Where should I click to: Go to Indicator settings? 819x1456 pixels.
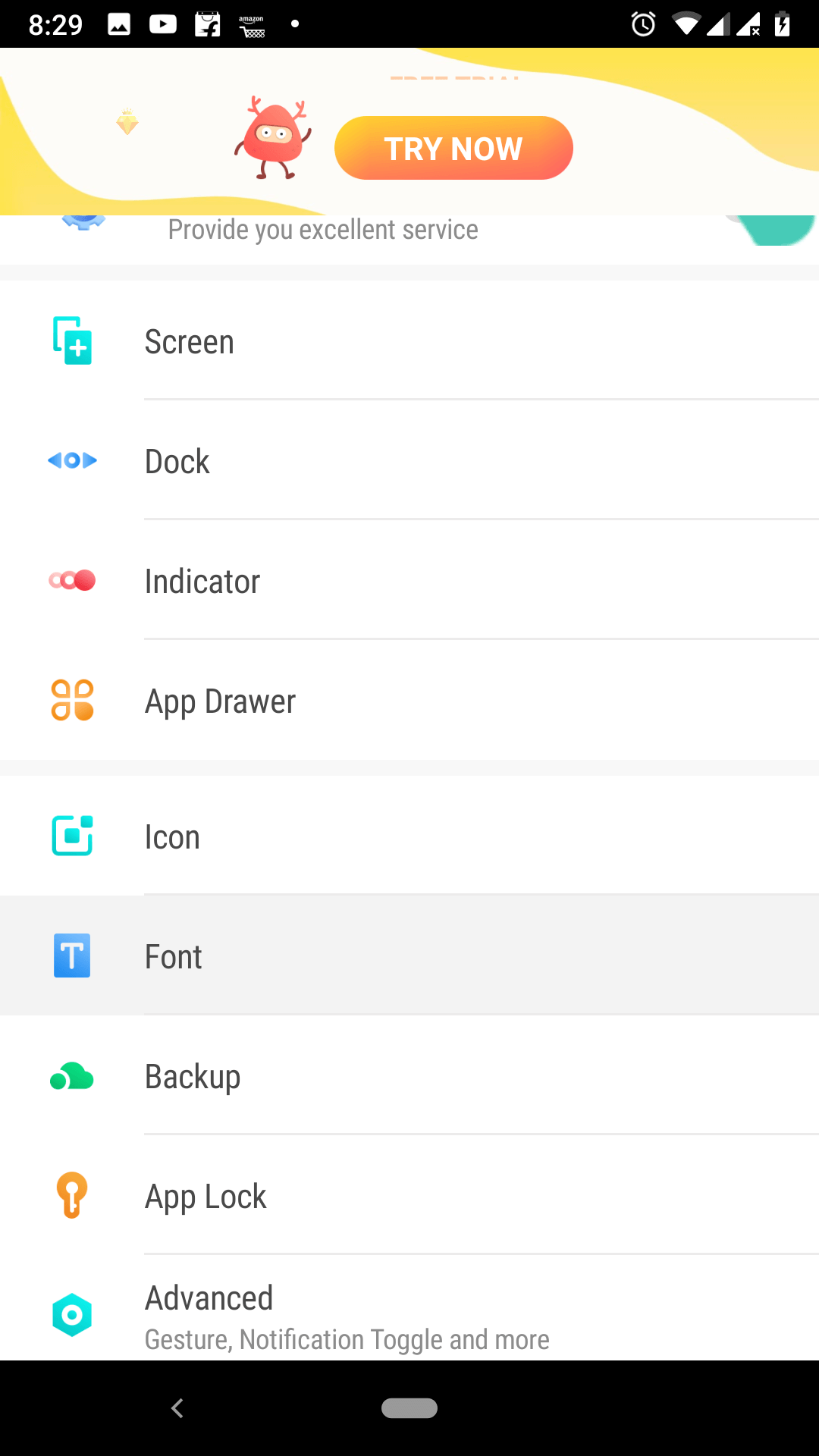409,581
